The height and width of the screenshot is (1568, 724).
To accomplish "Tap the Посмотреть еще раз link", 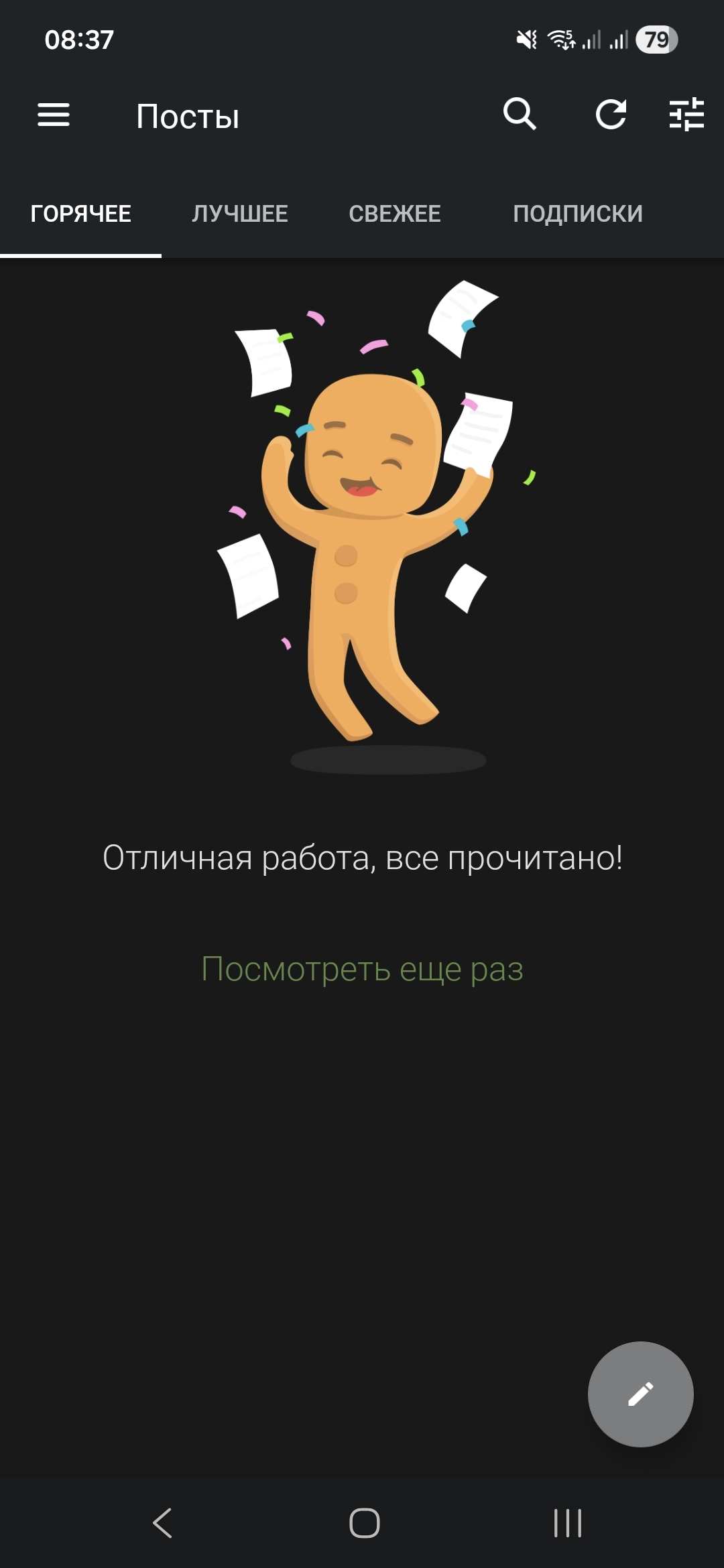I will click(x=362, y=969).
